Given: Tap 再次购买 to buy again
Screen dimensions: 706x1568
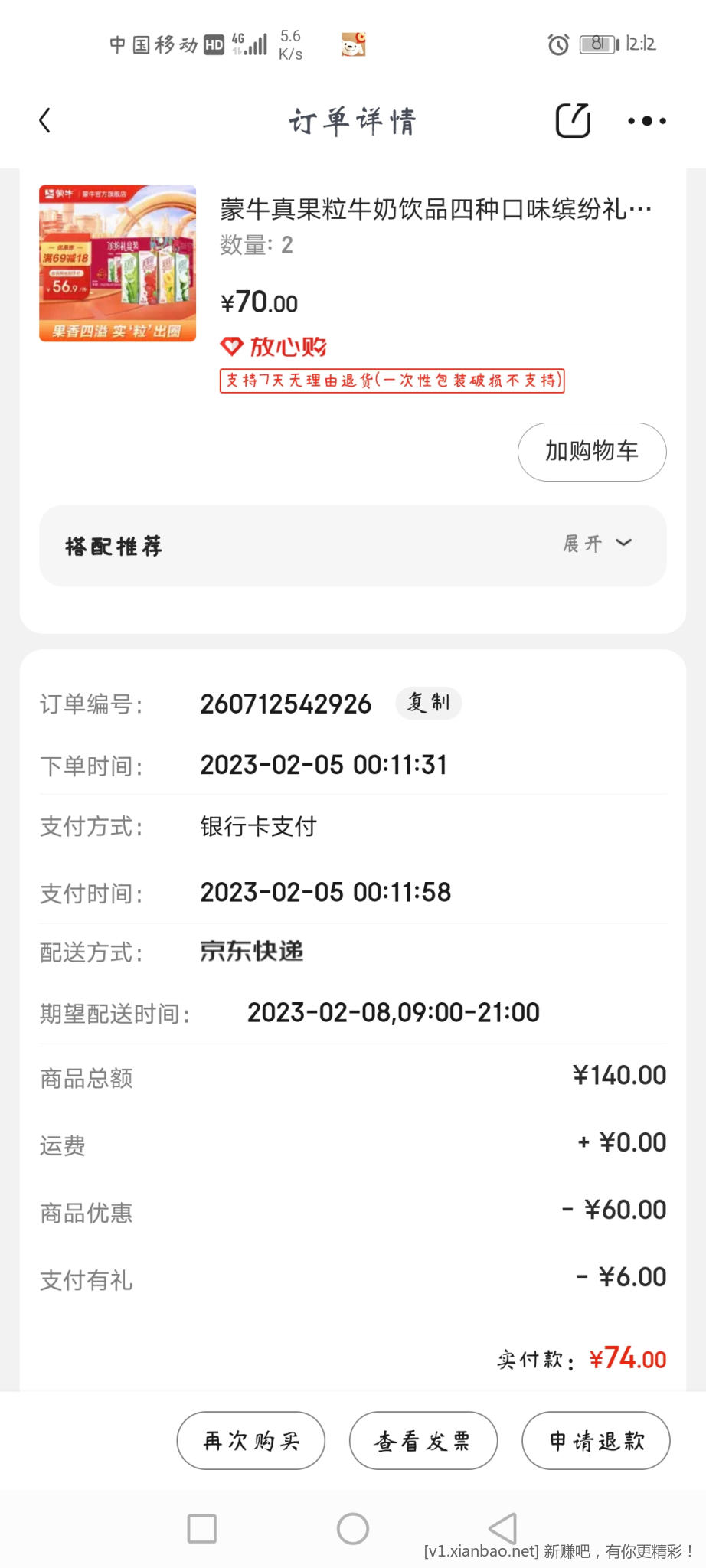Looking at the screenshot, I should (251, 1440).
